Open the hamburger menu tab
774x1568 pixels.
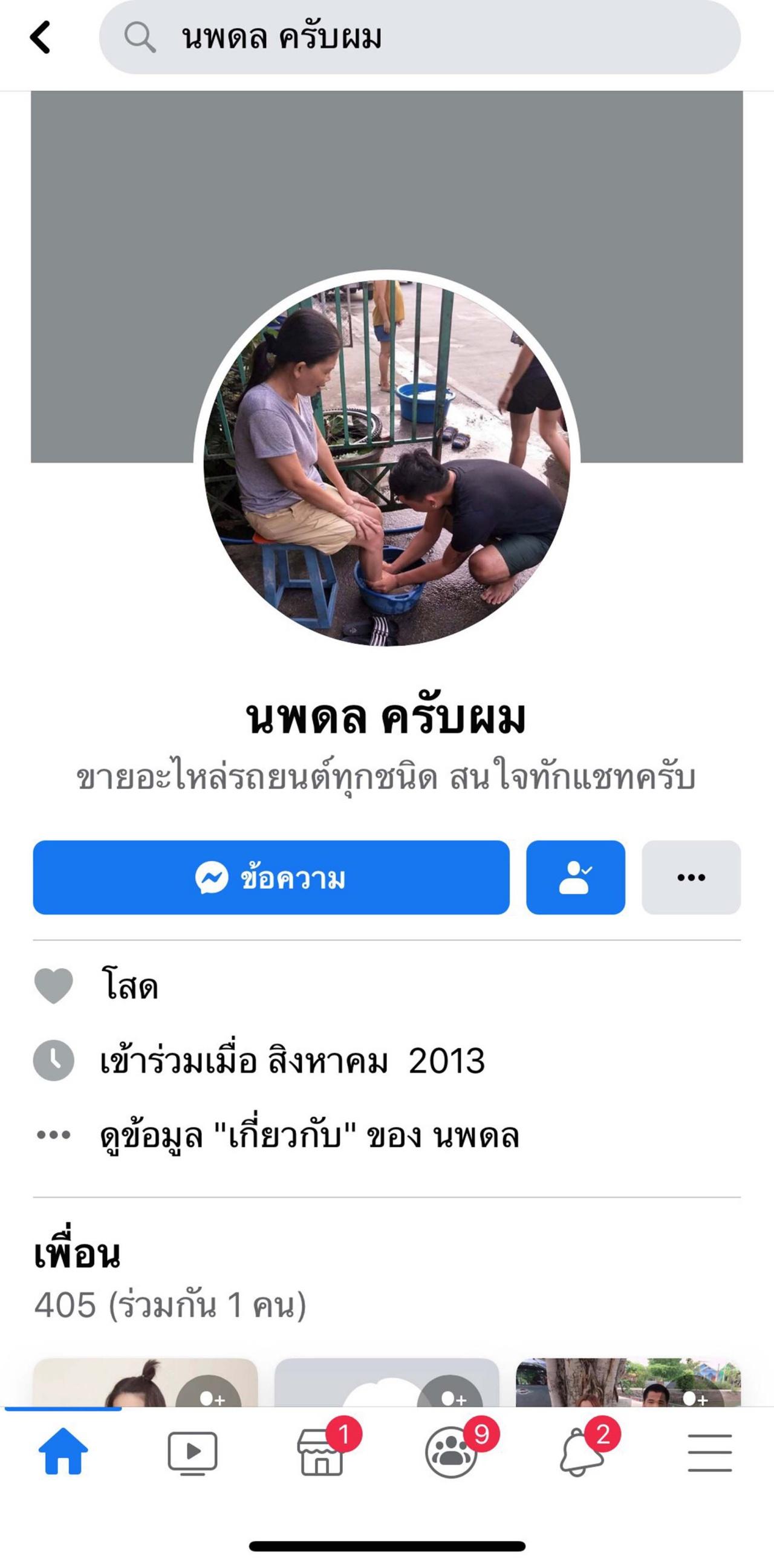(x=709, y=1453)
